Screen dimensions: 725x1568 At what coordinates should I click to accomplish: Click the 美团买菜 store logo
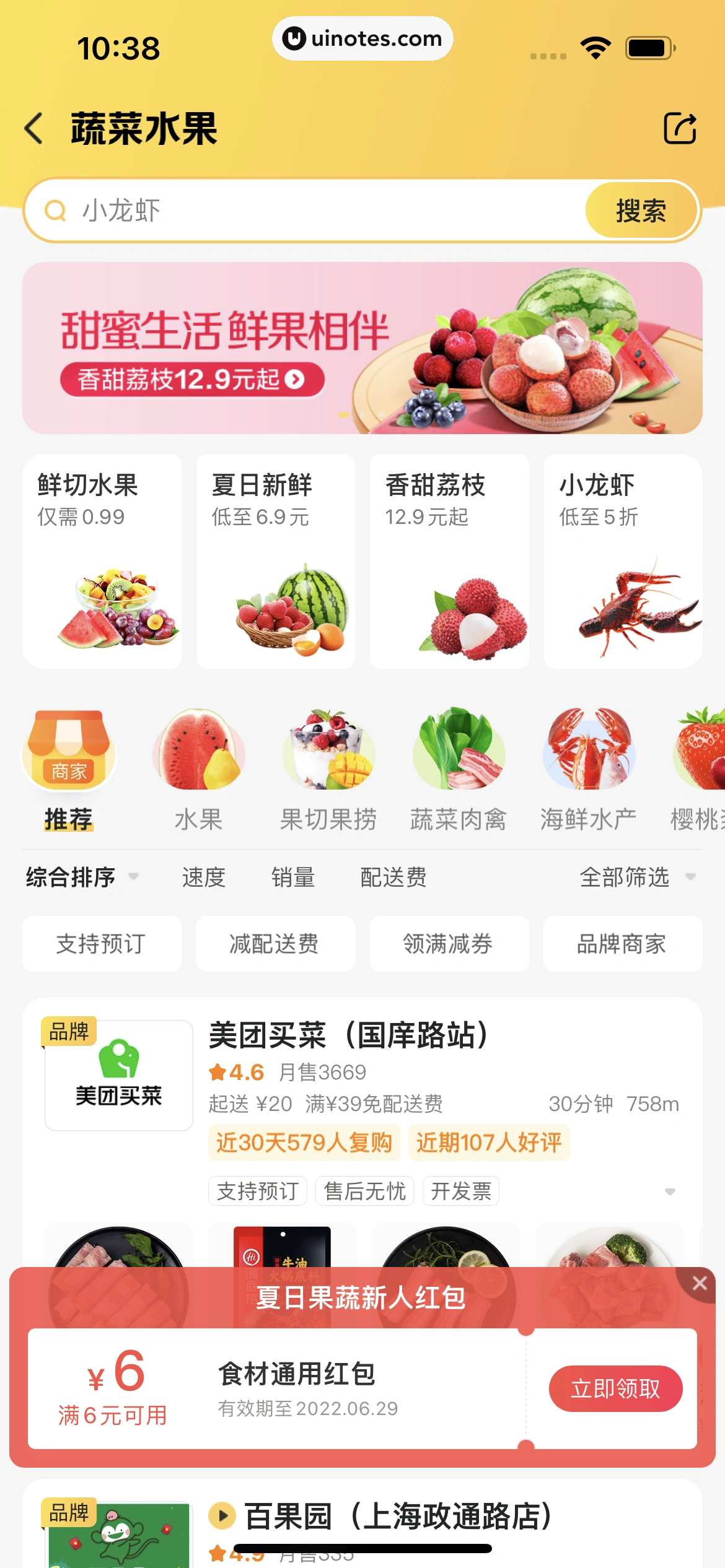pos(118,1074)
